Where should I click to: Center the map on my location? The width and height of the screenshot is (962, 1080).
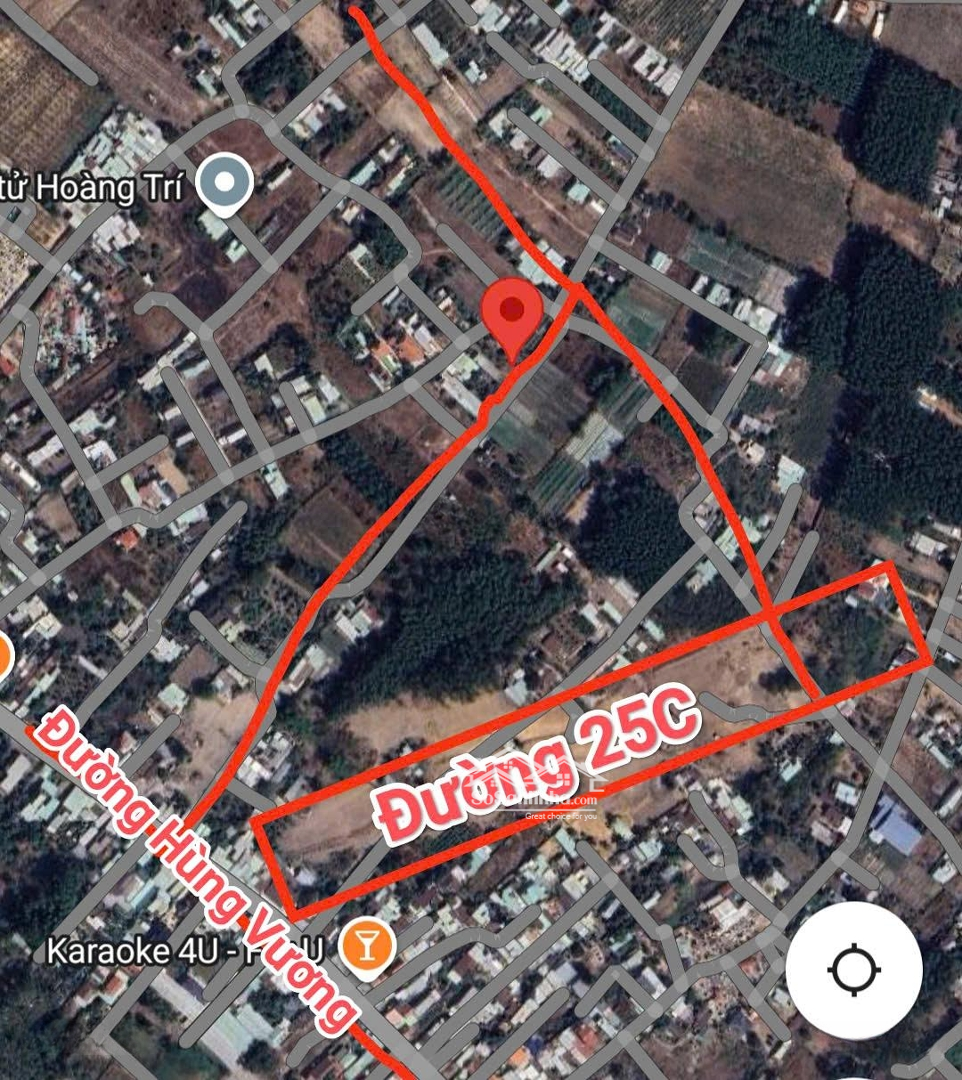853,968
